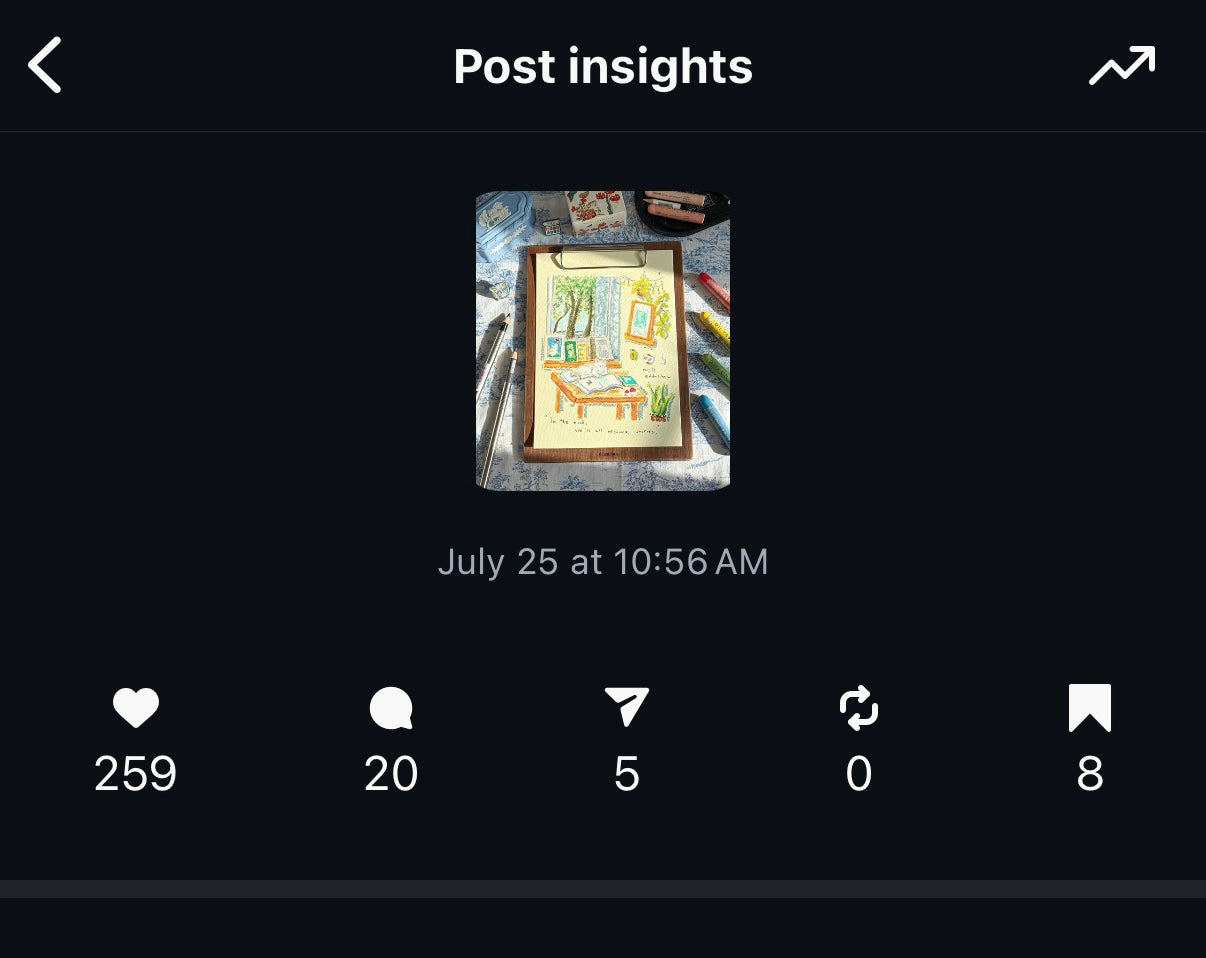The width and height of the screenshot is (1206, 958).
Task: Go back from Post insights
Action: 45,66
